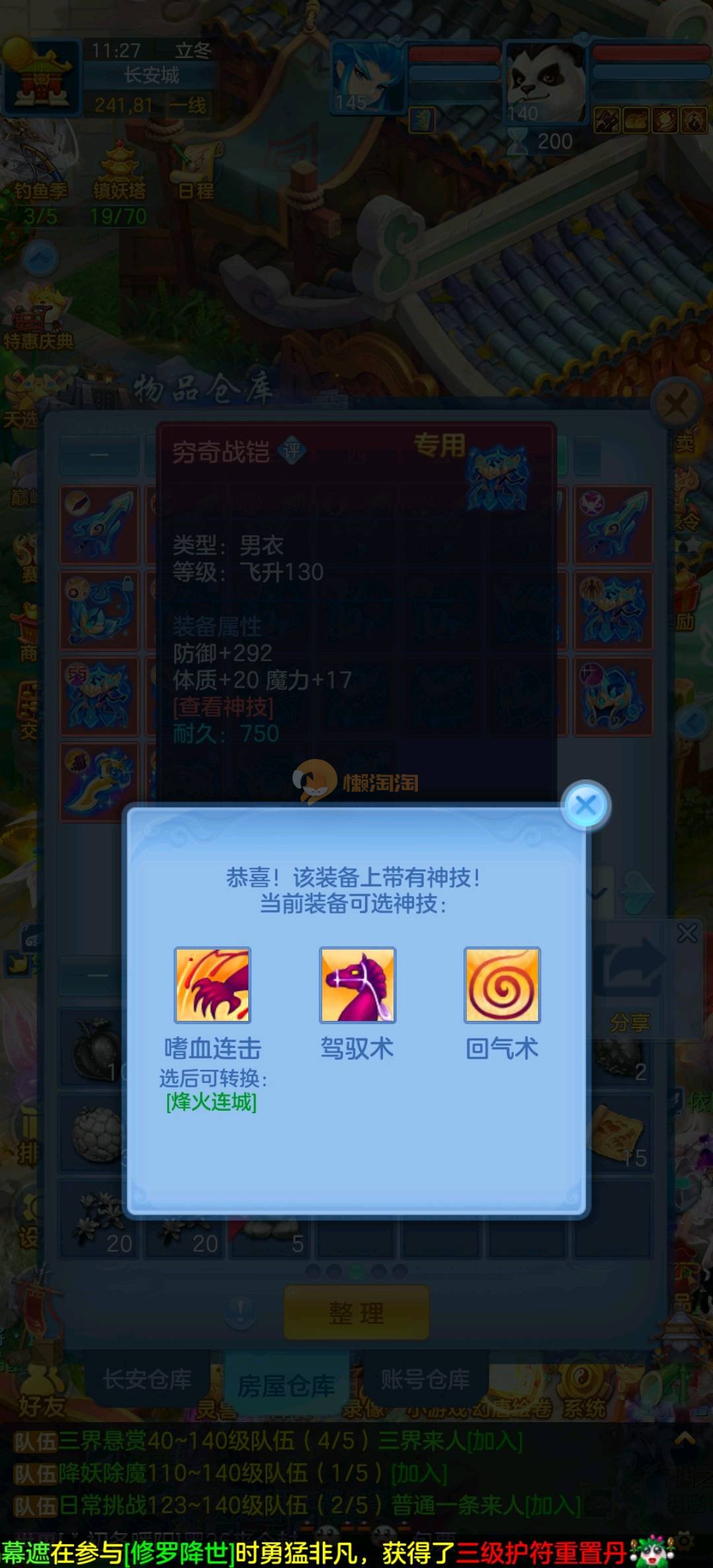713x1568 pixels.
Task: Join the 三界悬赏 team via 加入
Action: [x=494, y=1441]
